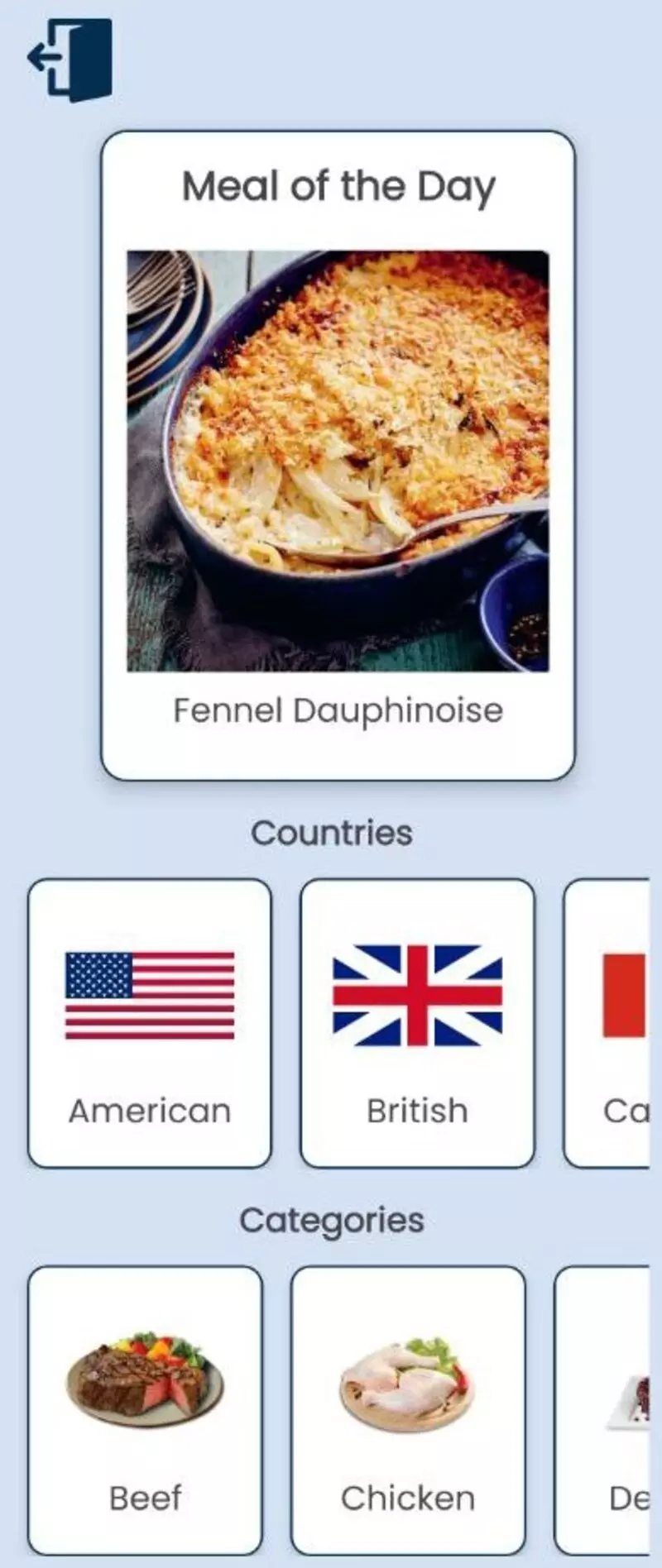Browse British cuisine meals
Screen dimensions: 662x1568
tap(417, 1023)
